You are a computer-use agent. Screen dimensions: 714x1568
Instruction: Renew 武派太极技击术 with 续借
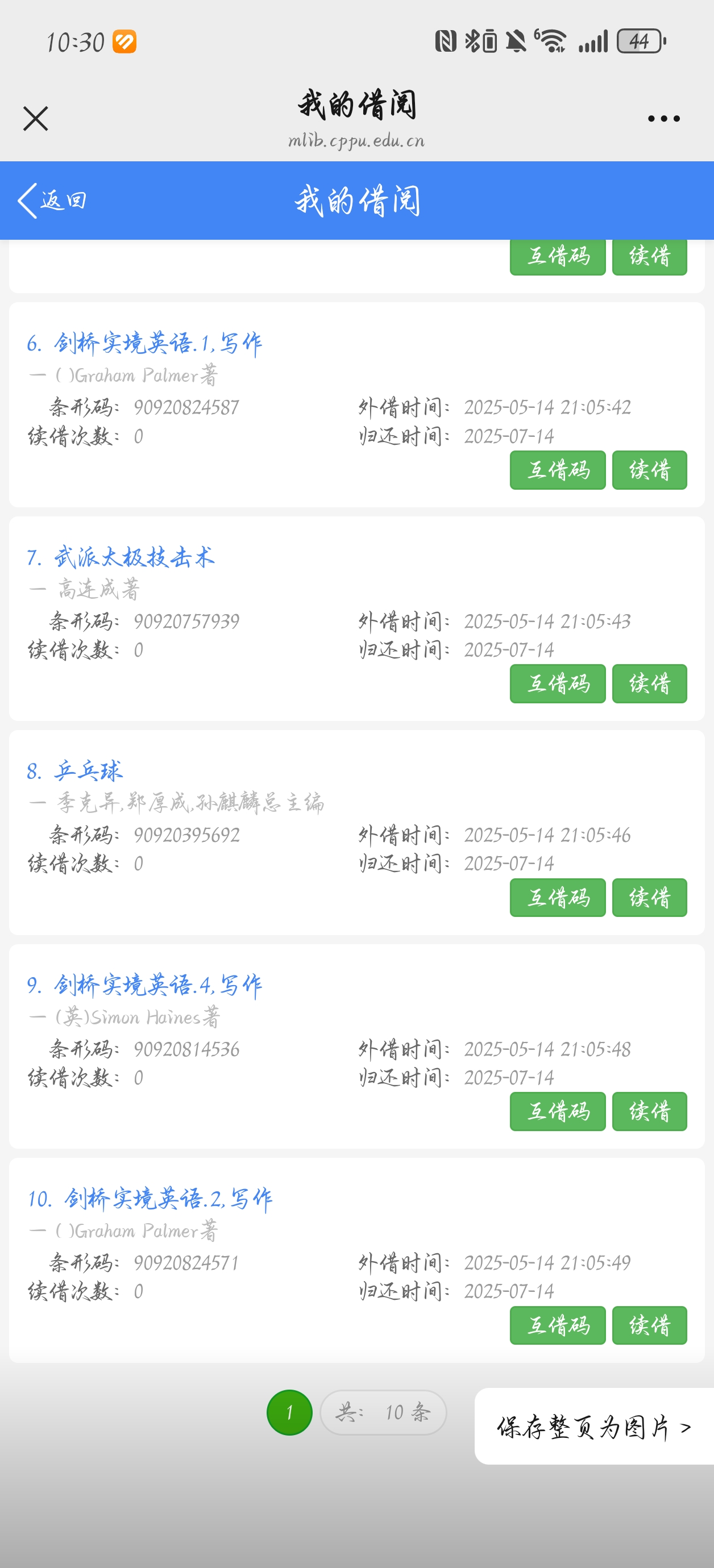(x=649, y=683)
